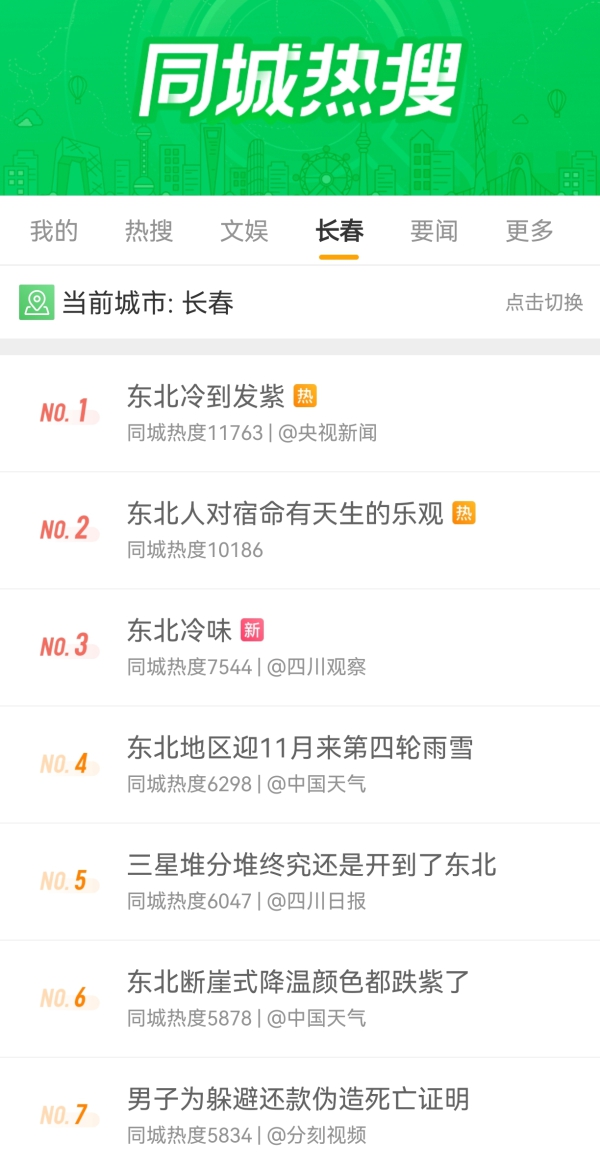Open the topic 东北冷到发紫
Image resolution: width=600 pixels, height=1166 pixels.
click(206, 397)
